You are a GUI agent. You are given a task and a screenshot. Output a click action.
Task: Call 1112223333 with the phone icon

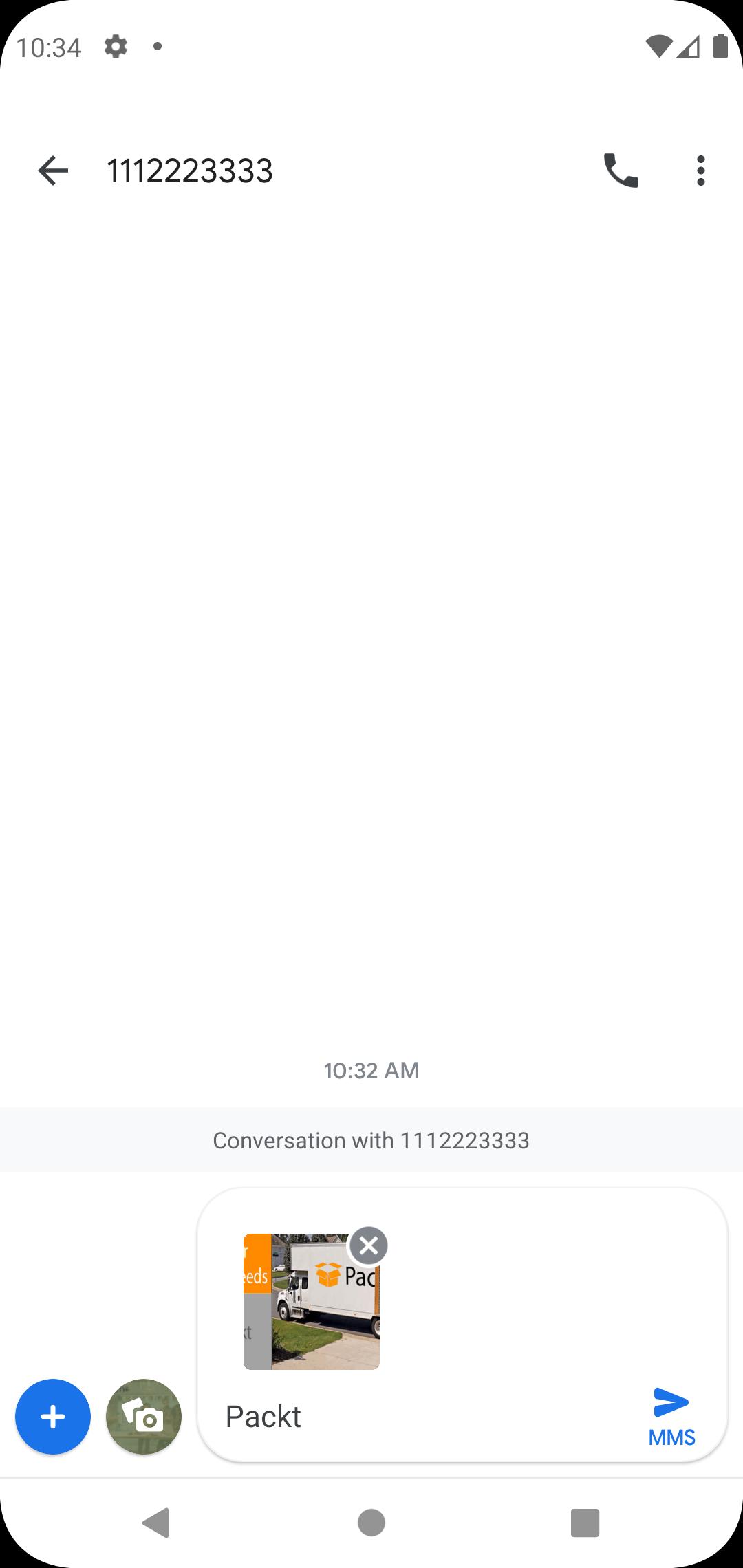click(621, 171)
